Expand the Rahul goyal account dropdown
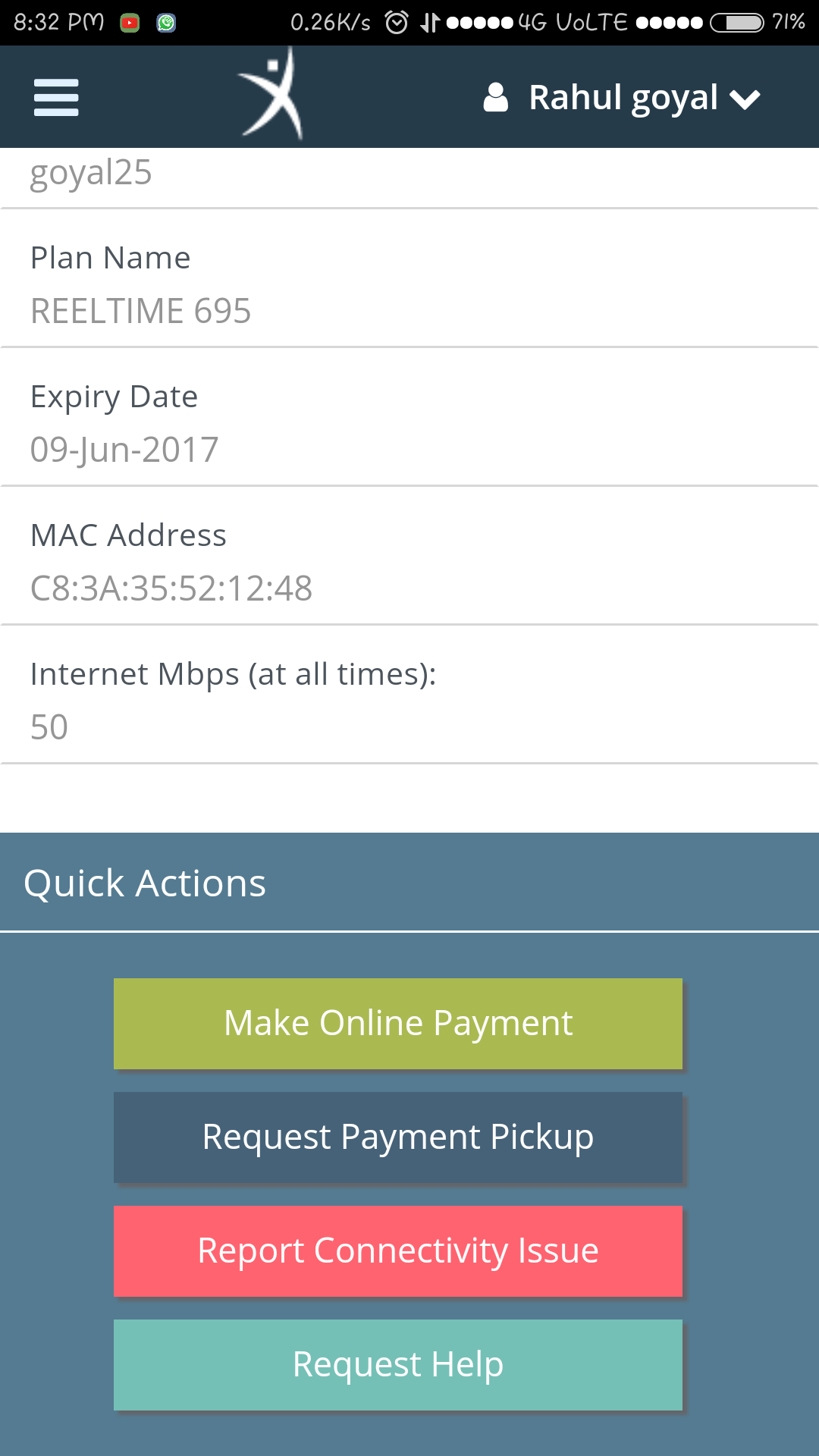The height and width of the screenshot is (1456, 819). tap(622, 98)
